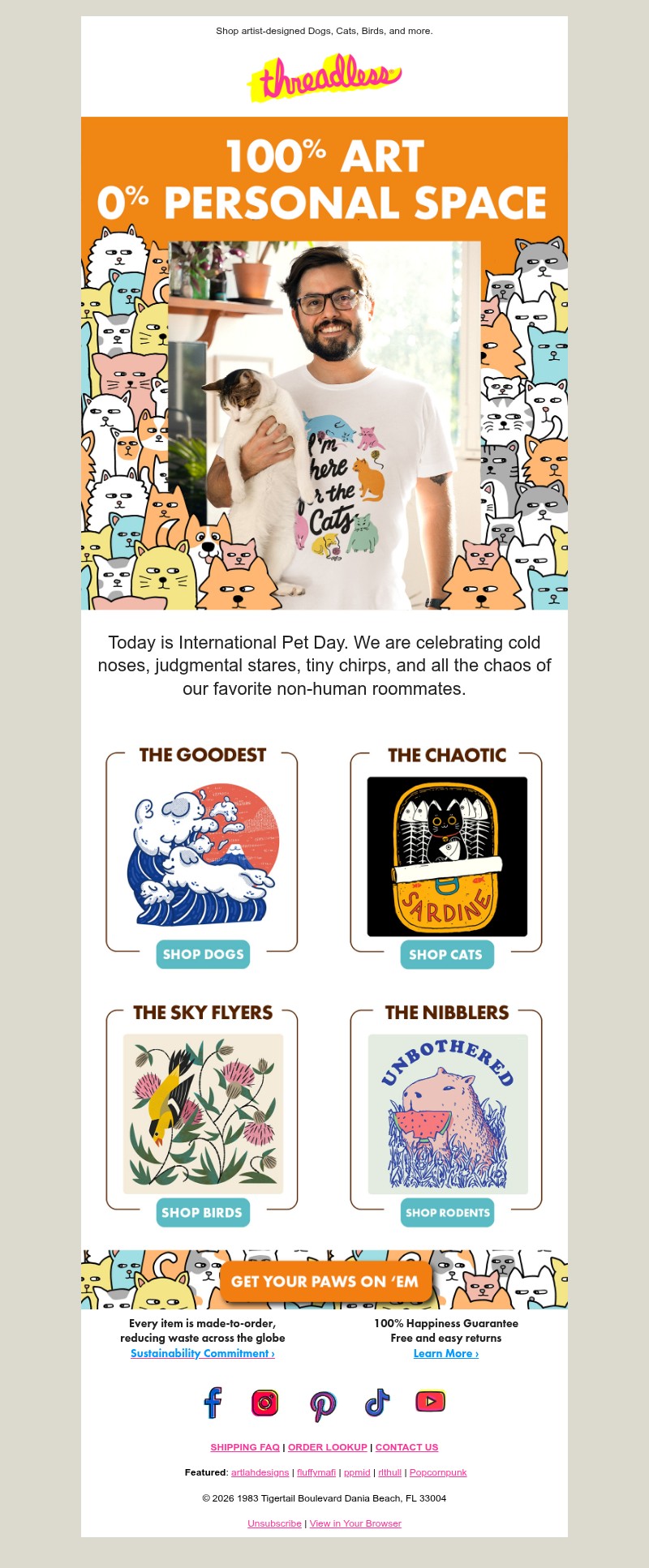Visit Threadless on TikTok
This screenshot has height=1568, width=649.
[376, 1402]
